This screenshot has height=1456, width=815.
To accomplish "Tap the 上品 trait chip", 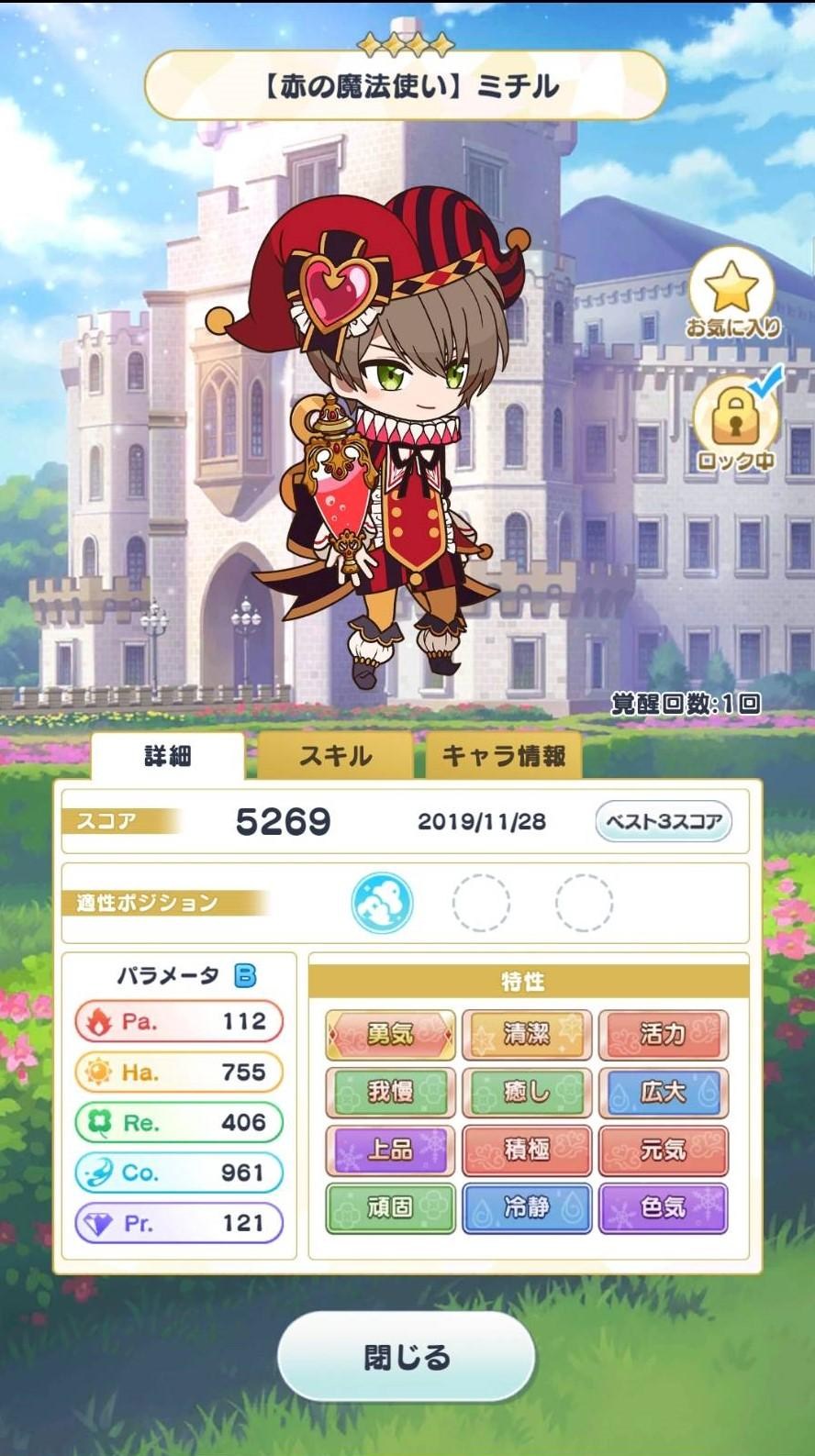I will 390,1150.
